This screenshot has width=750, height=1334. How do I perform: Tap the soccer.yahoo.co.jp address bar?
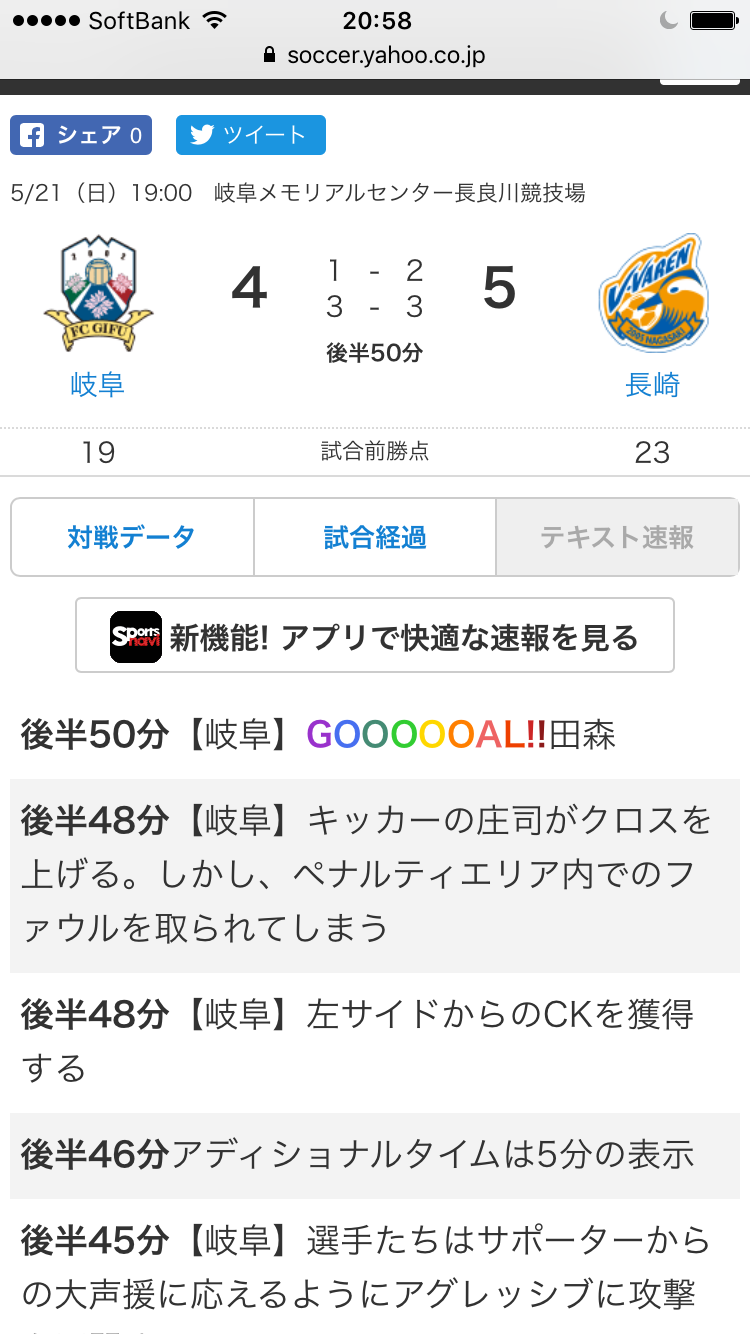[375, 55]
